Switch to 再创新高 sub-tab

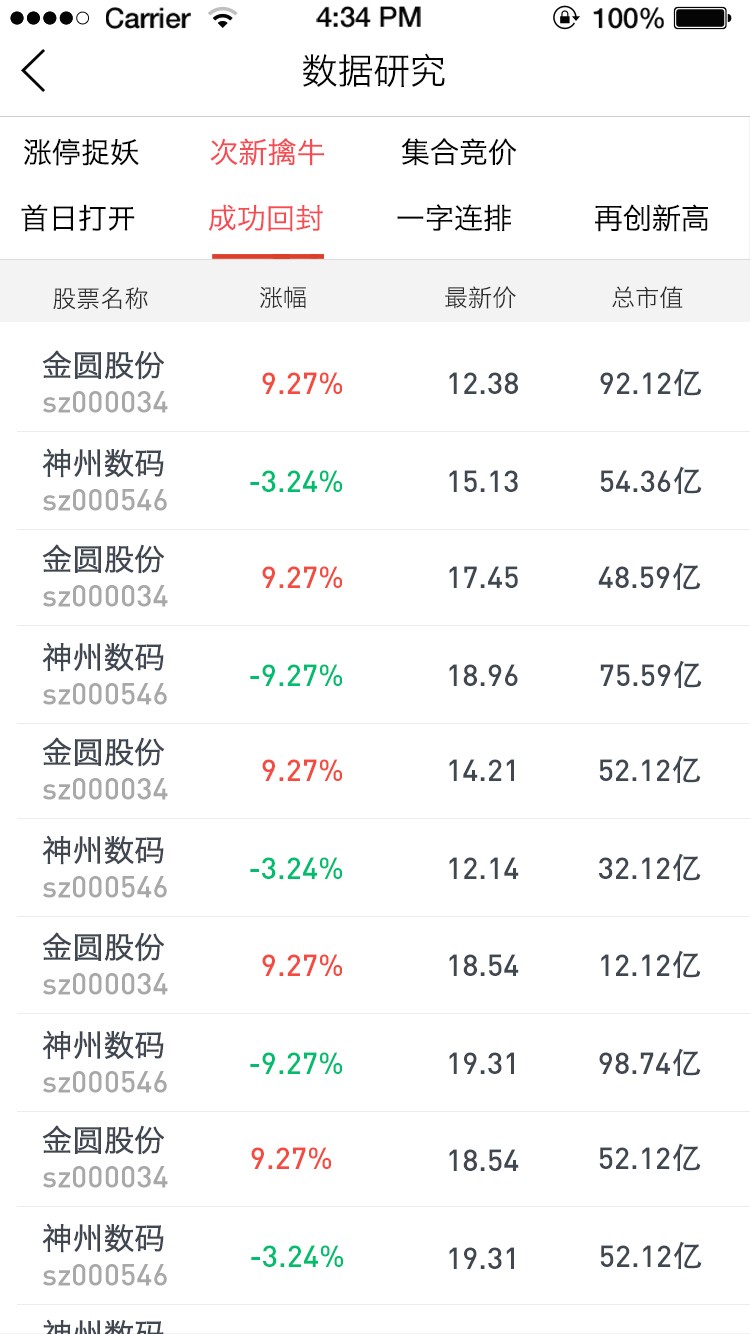[x=652, y=219]
